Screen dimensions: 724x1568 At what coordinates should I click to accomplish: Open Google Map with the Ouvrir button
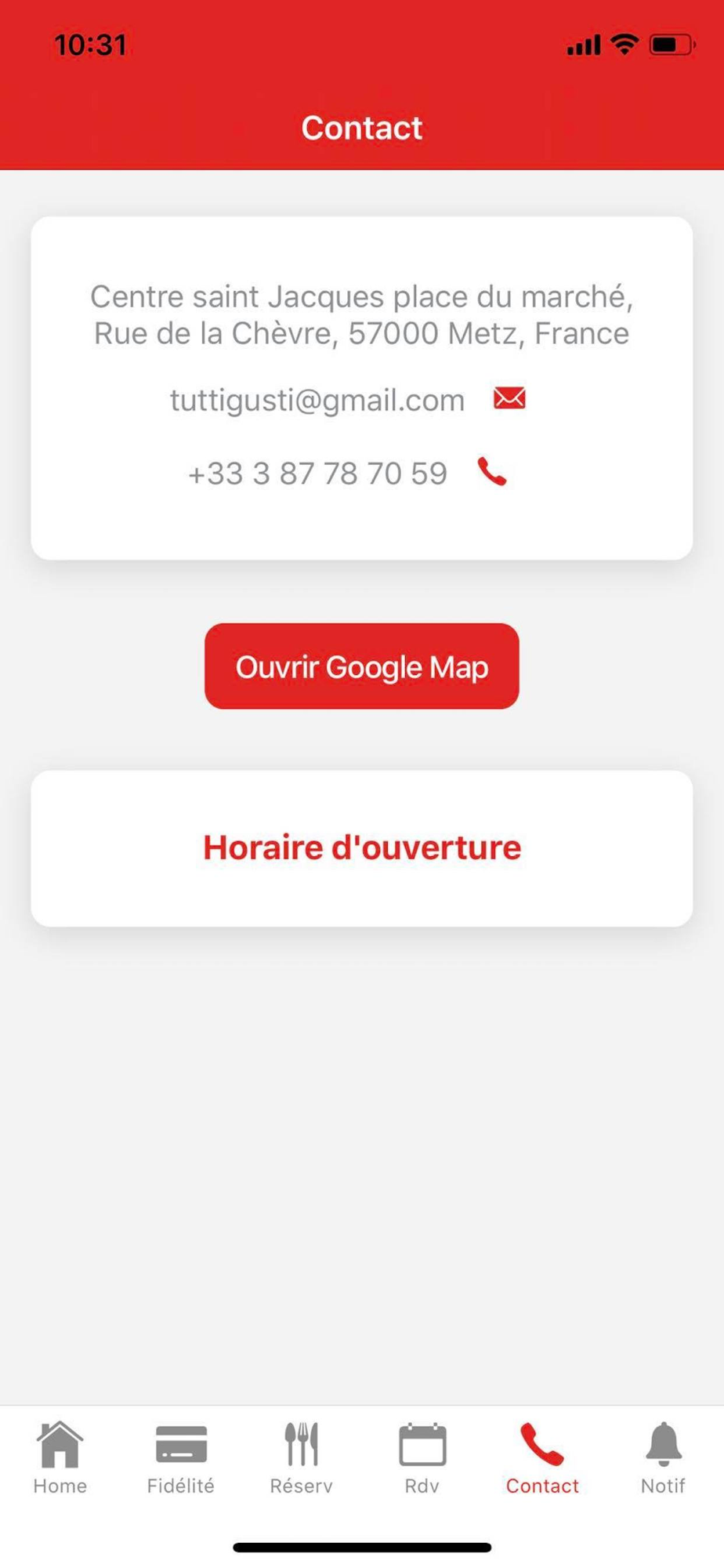point(362,666)
